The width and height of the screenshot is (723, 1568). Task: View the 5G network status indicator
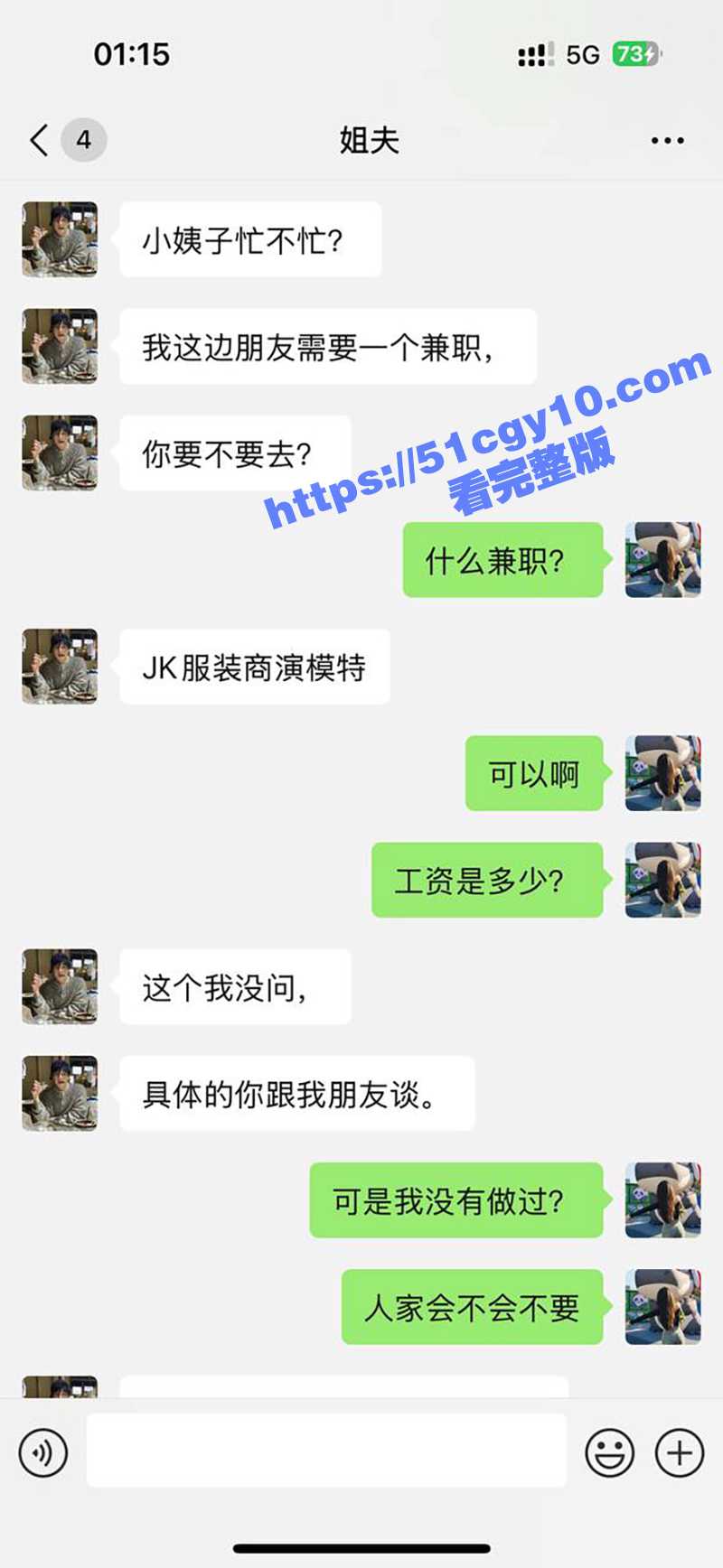point(578,54)
